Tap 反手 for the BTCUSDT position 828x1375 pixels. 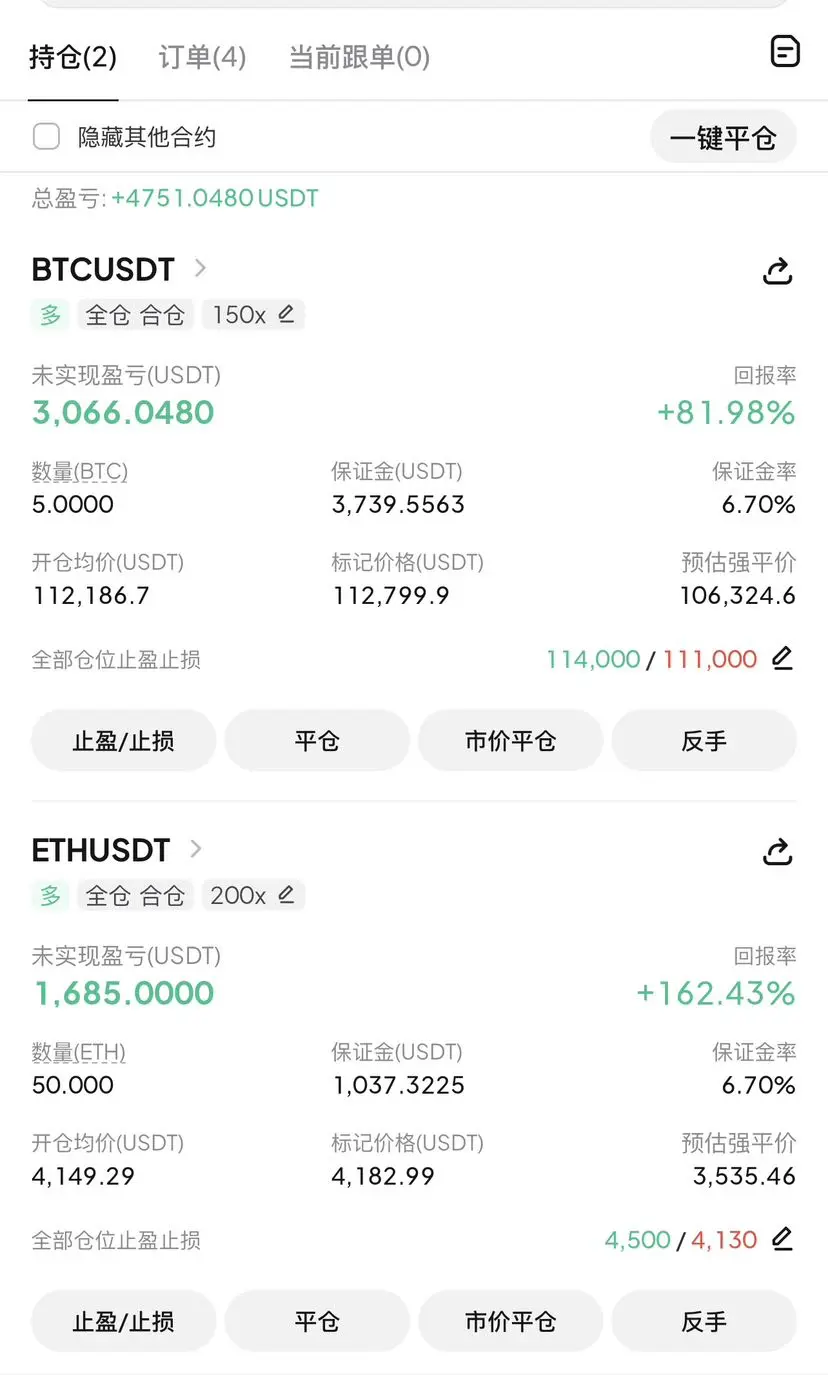(704, 741)
